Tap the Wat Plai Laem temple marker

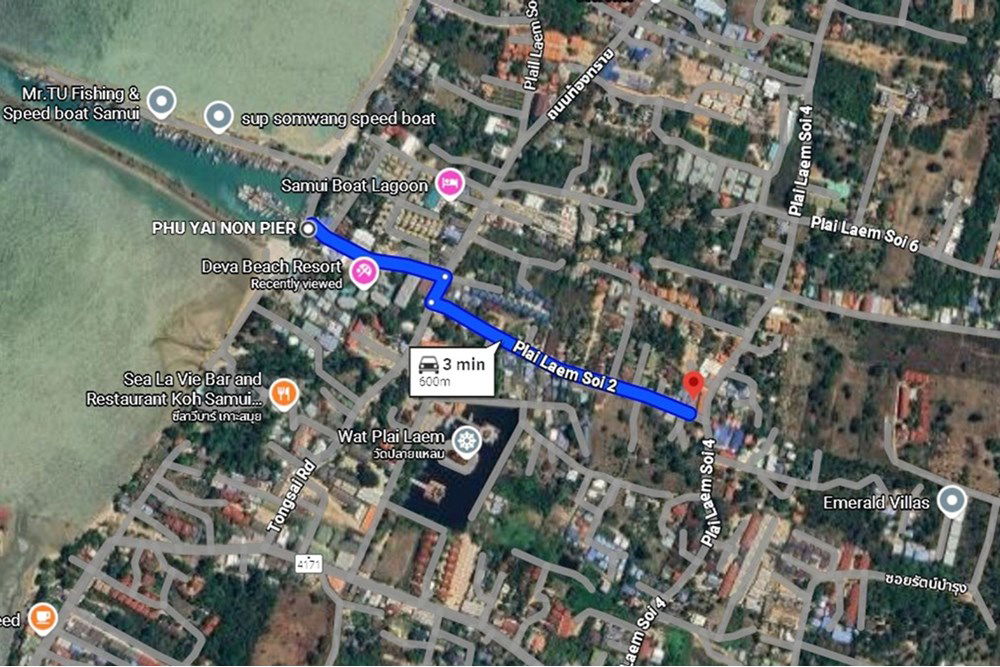click(x=465, y=439)
